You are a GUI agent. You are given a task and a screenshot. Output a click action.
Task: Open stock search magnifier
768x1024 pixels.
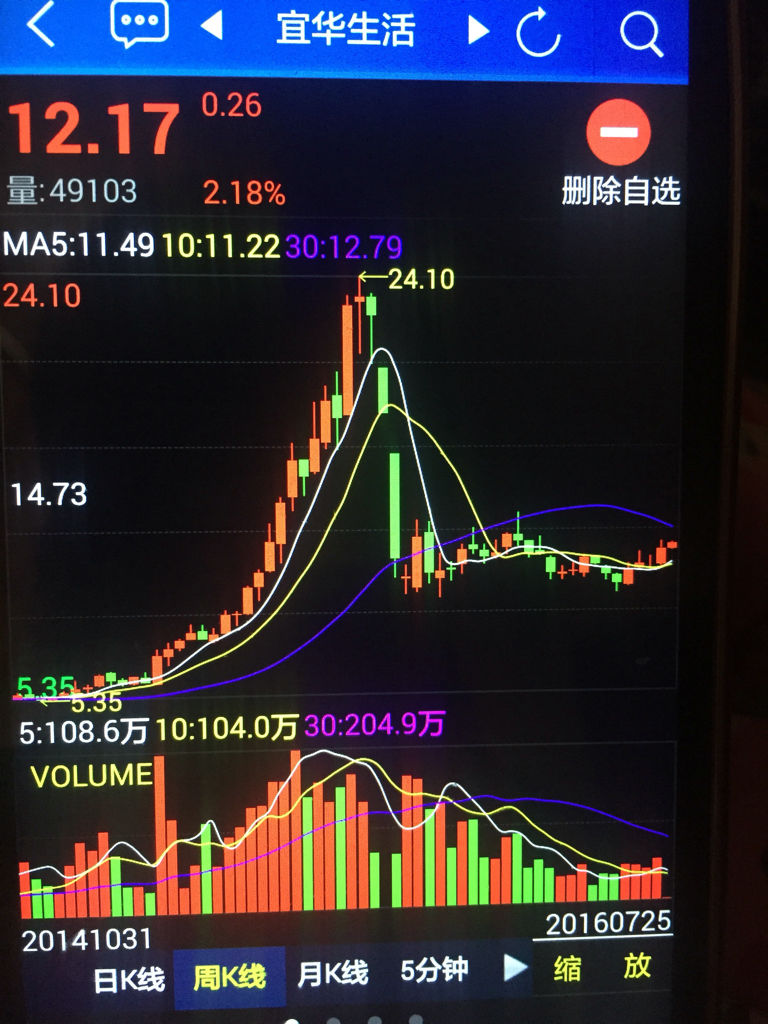pos(641,34)
